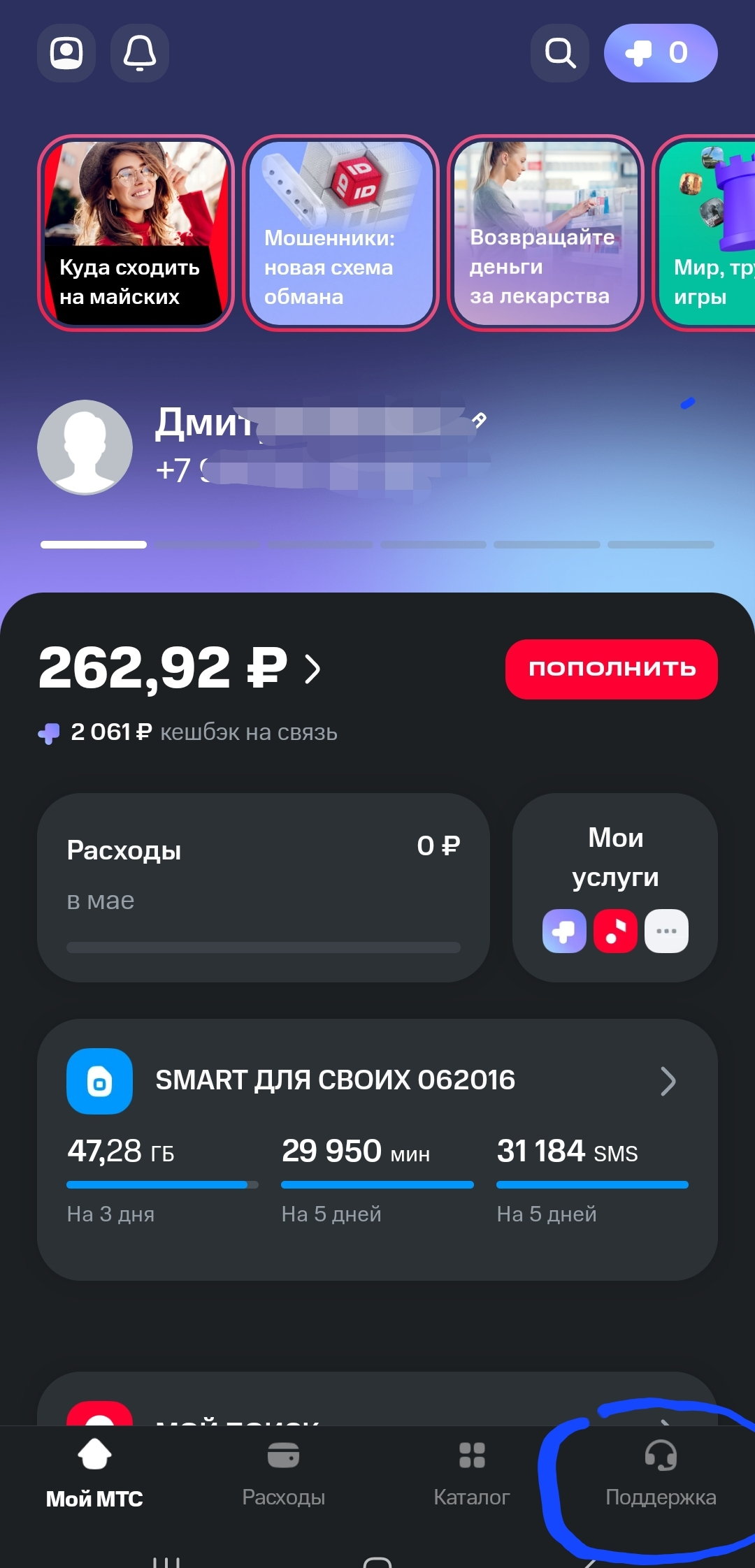Switch to the Расходы tab
Viewport: 755px width, 1568px height.
283,1475
